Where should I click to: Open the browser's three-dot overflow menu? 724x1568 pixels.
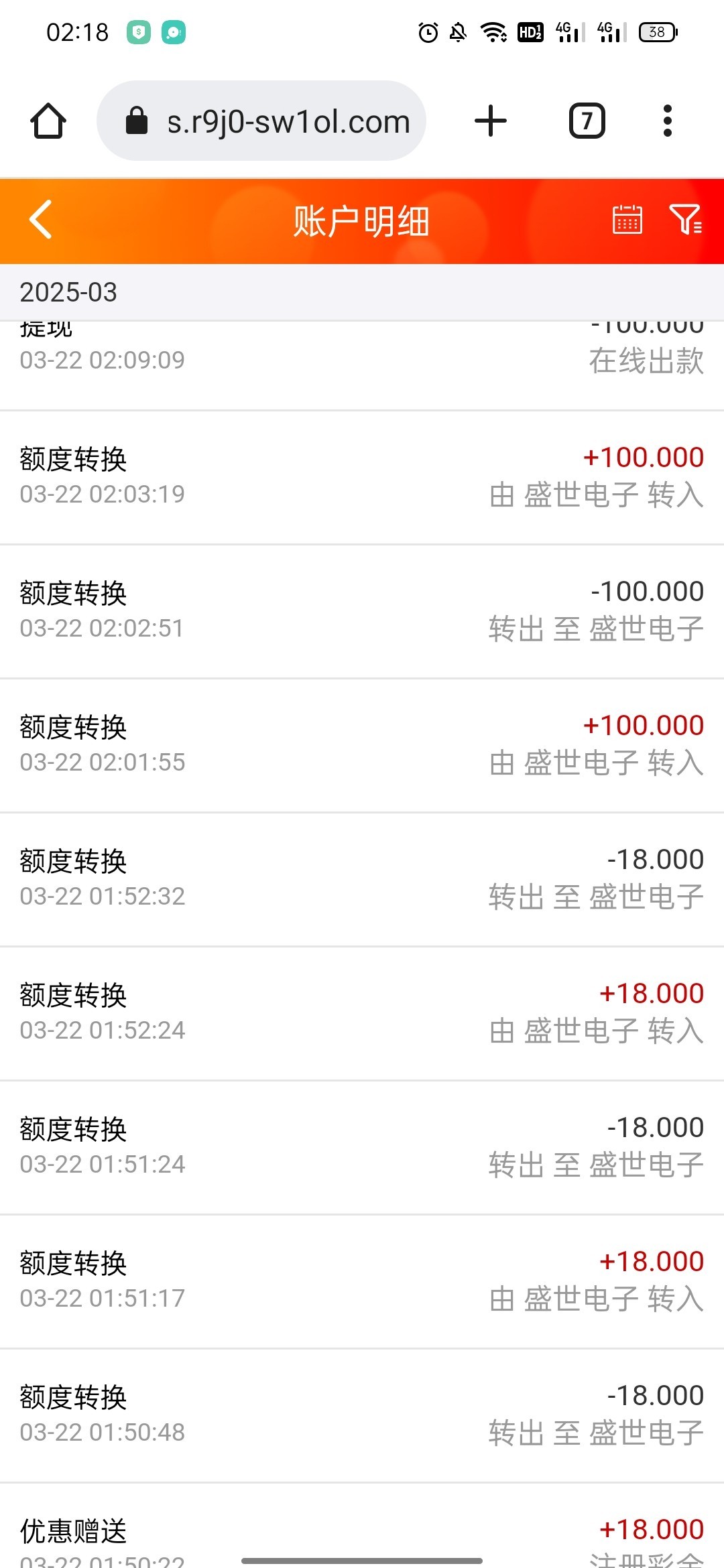667,121
